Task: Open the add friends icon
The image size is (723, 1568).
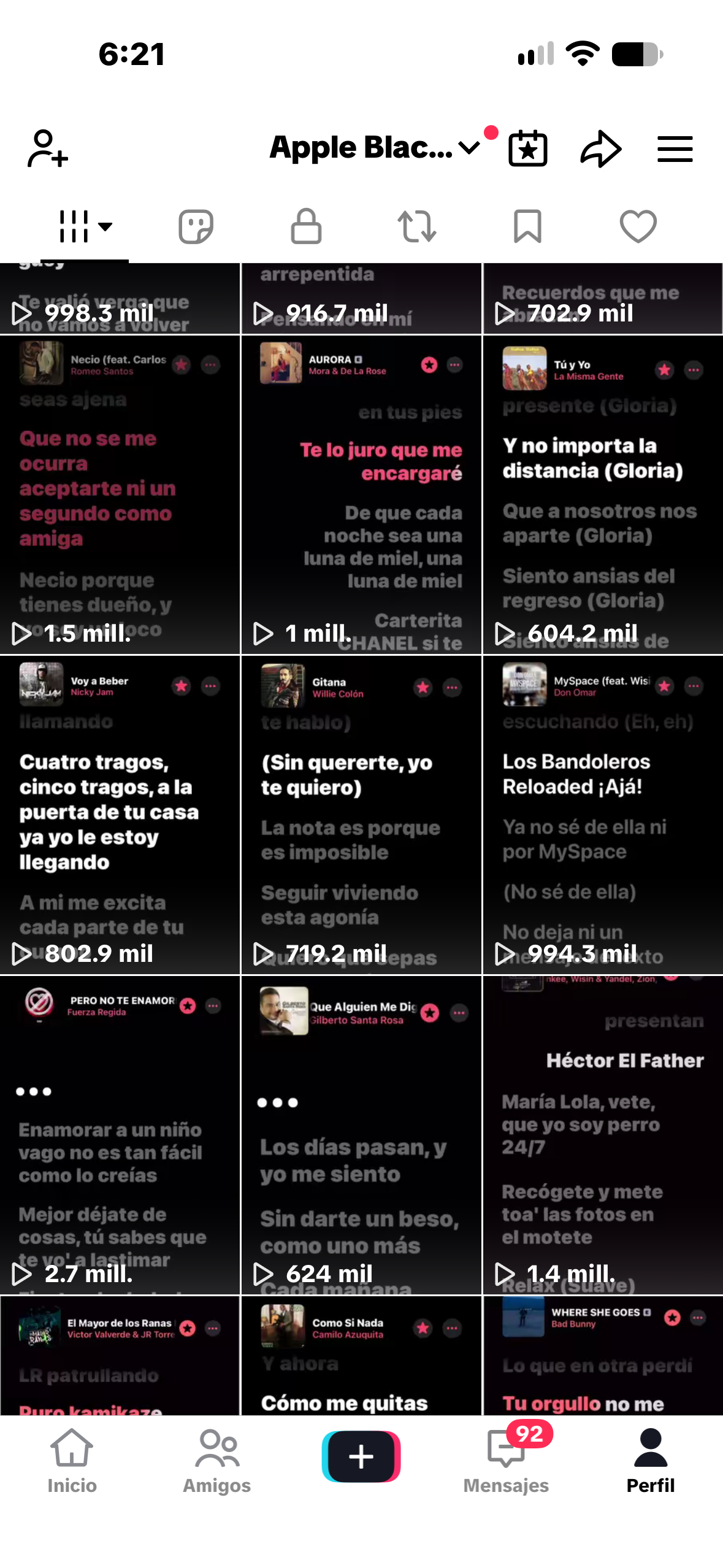Action: tap(47, 148)
